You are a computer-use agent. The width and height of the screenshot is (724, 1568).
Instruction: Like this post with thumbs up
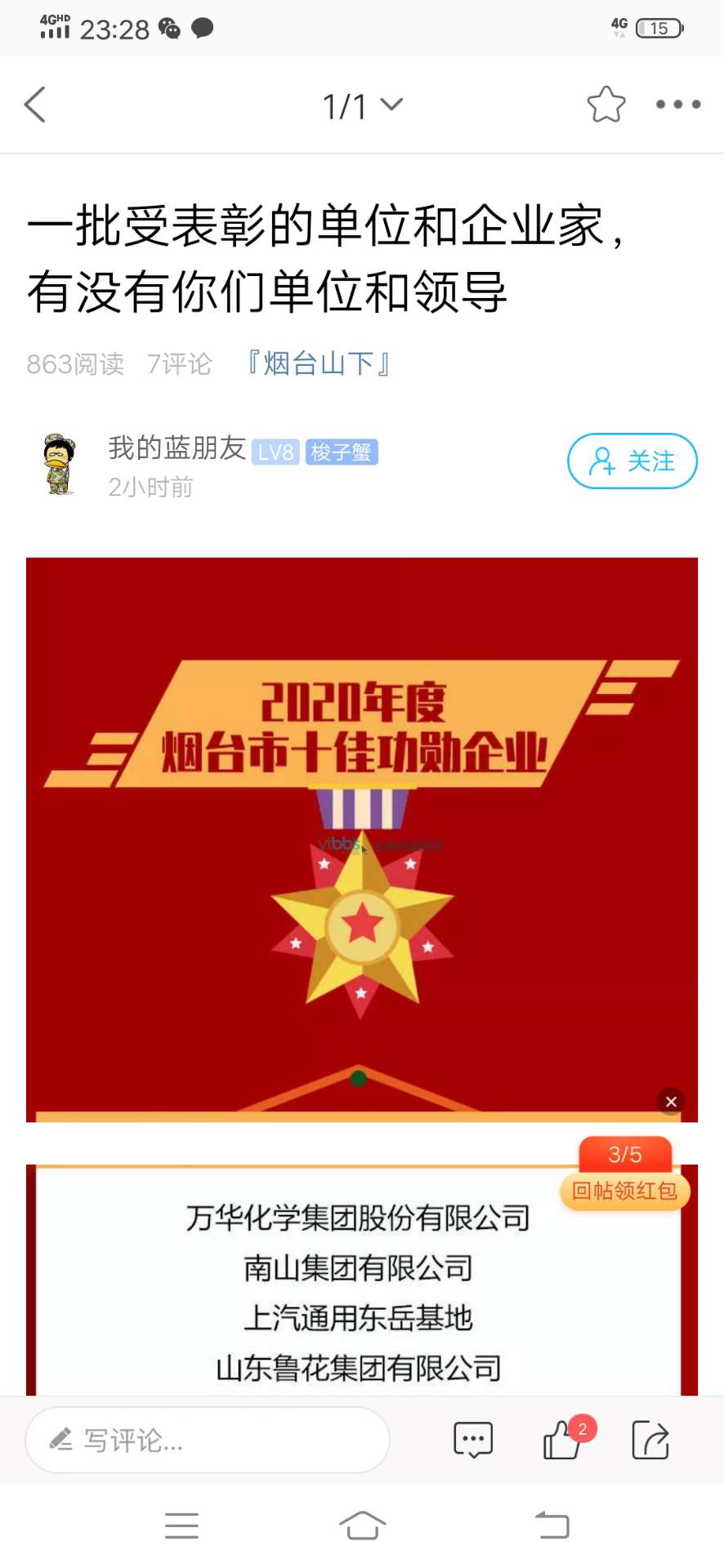pyautogui.click(x=563, y=1440)
